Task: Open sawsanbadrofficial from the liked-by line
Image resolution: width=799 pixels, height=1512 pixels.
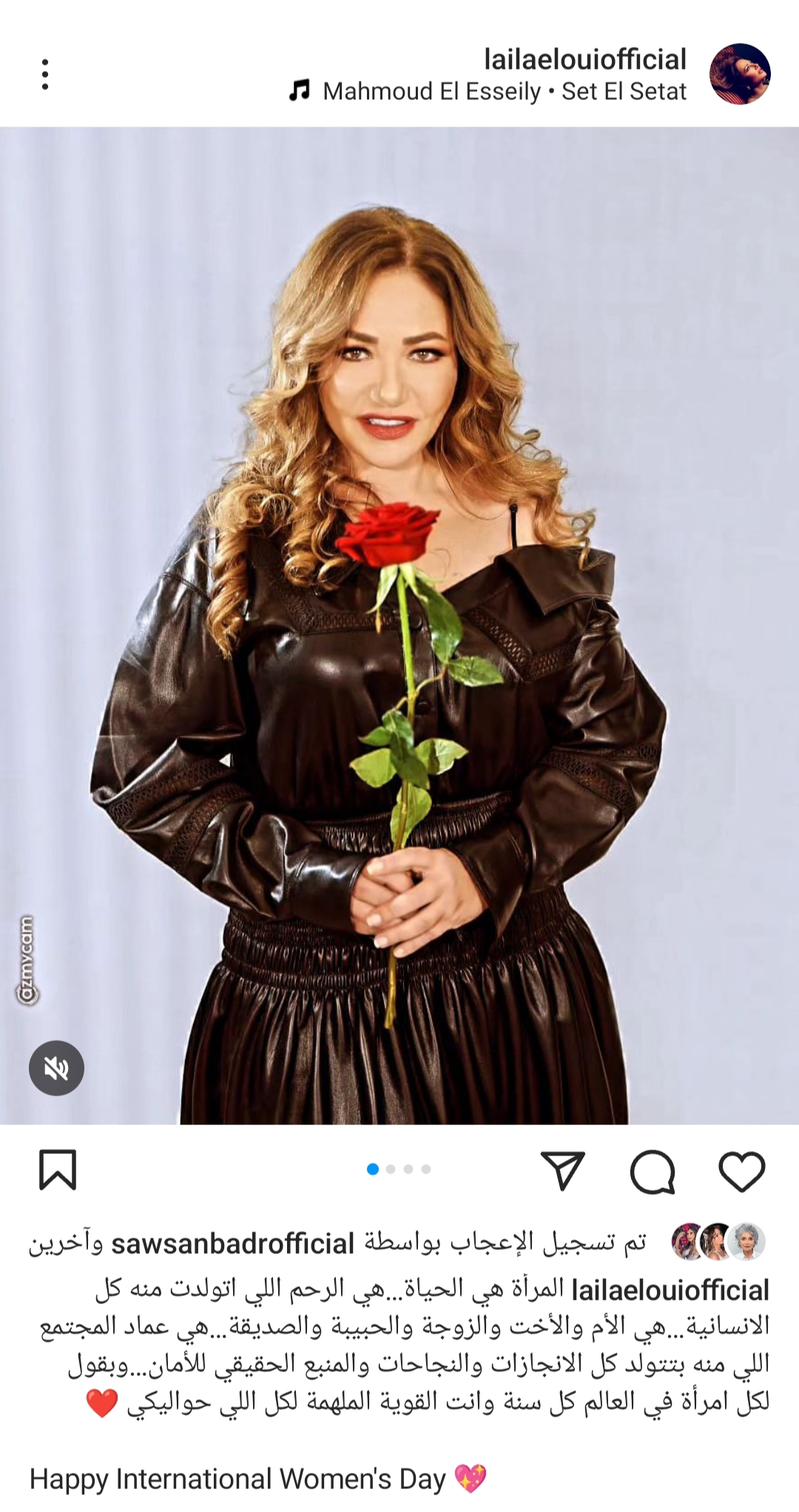Action: 232,1243
